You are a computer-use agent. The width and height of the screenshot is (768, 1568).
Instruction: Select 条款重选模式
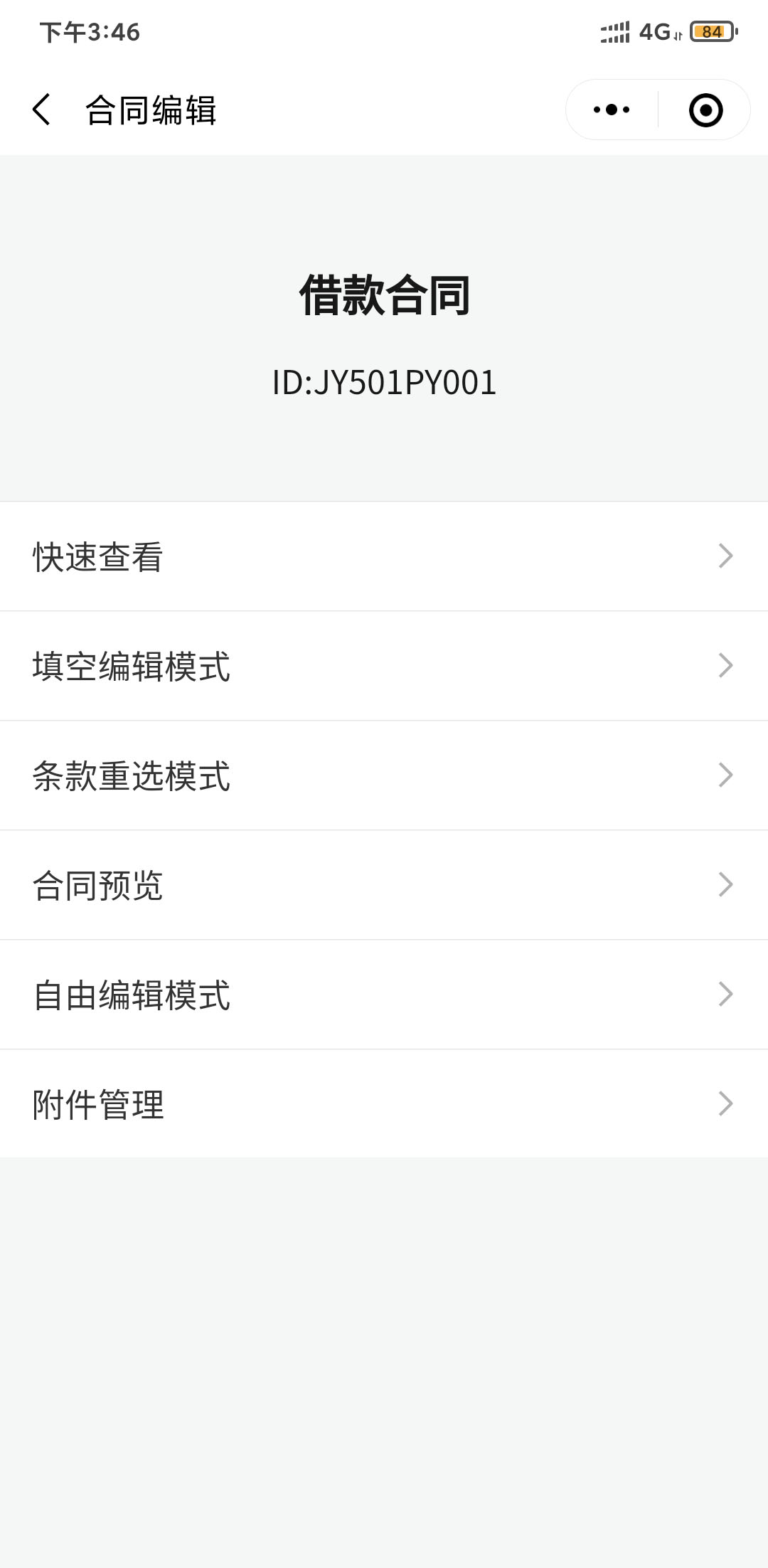[x=384, y=775]
